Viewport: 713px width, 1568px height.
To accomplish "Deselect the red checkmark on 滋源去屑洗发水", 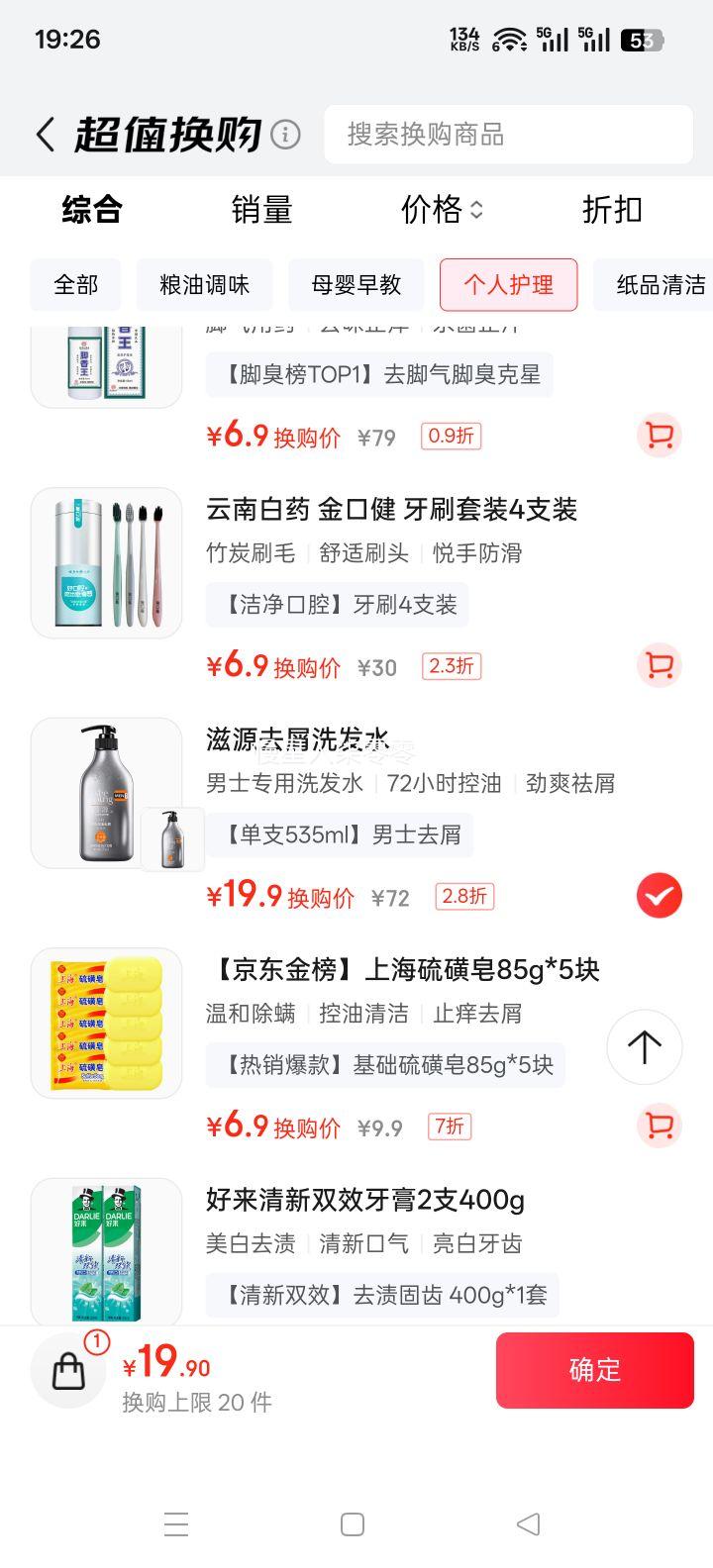I will point(658,894).
